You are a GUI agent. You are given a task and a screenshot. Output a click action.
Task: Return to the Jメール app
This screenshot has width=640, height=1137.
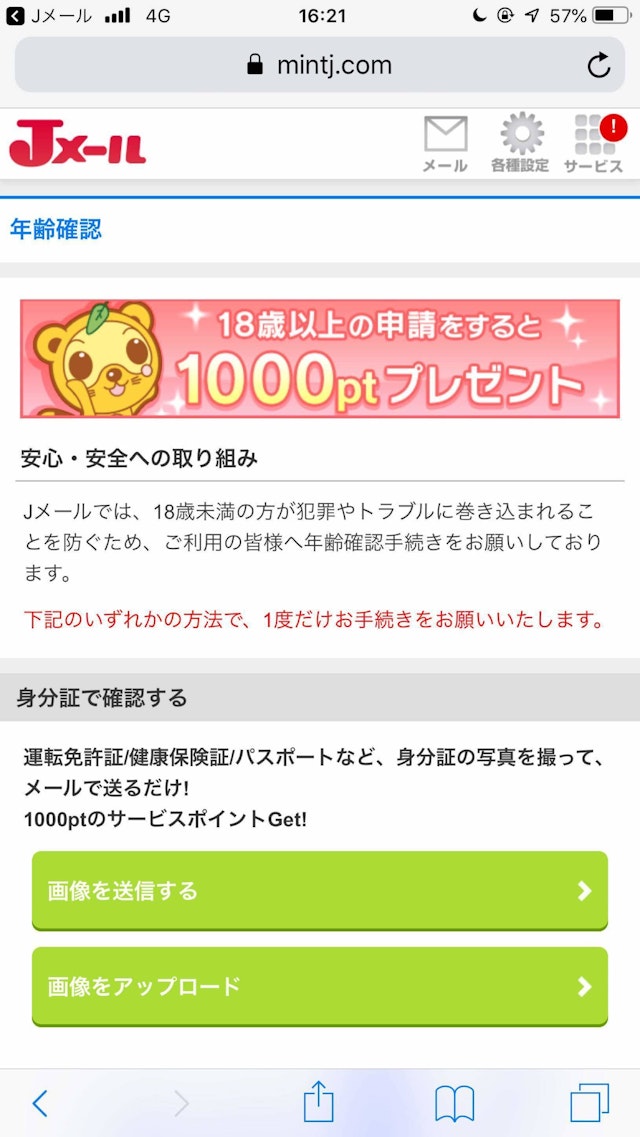point(48,16)
